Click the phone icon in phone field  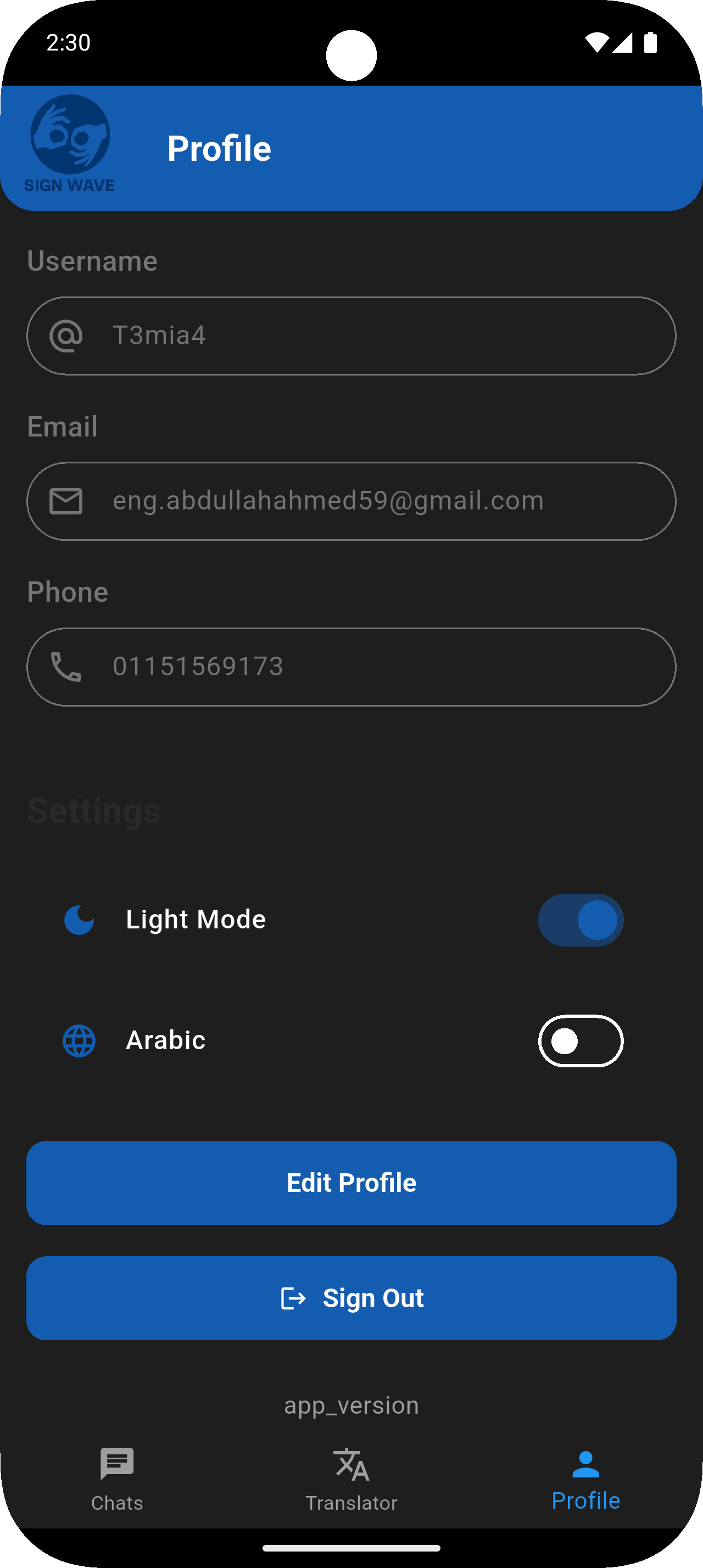coord(66,667)
